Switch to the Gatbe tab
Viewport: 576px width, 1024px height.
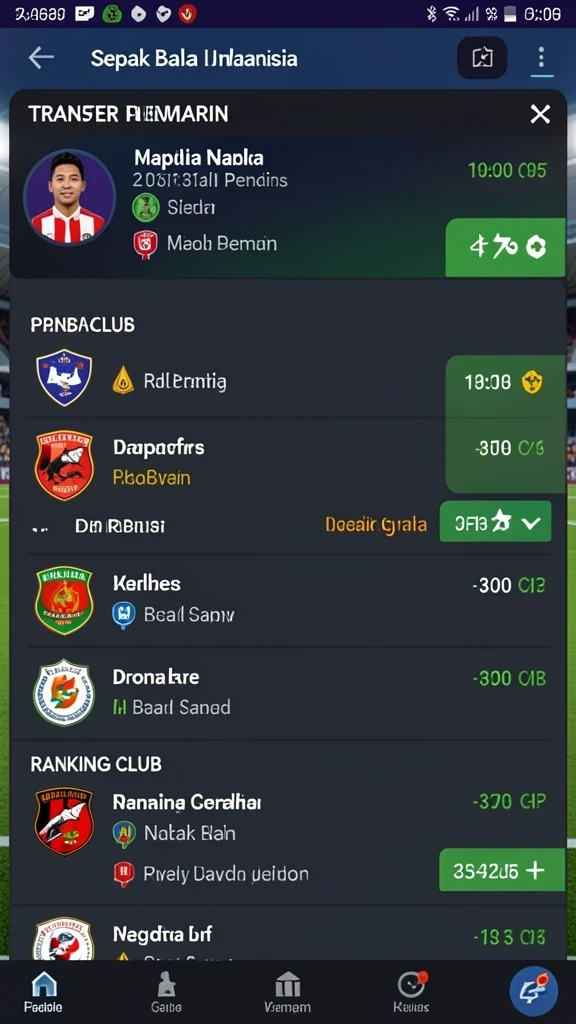click(x=166, y=991)
